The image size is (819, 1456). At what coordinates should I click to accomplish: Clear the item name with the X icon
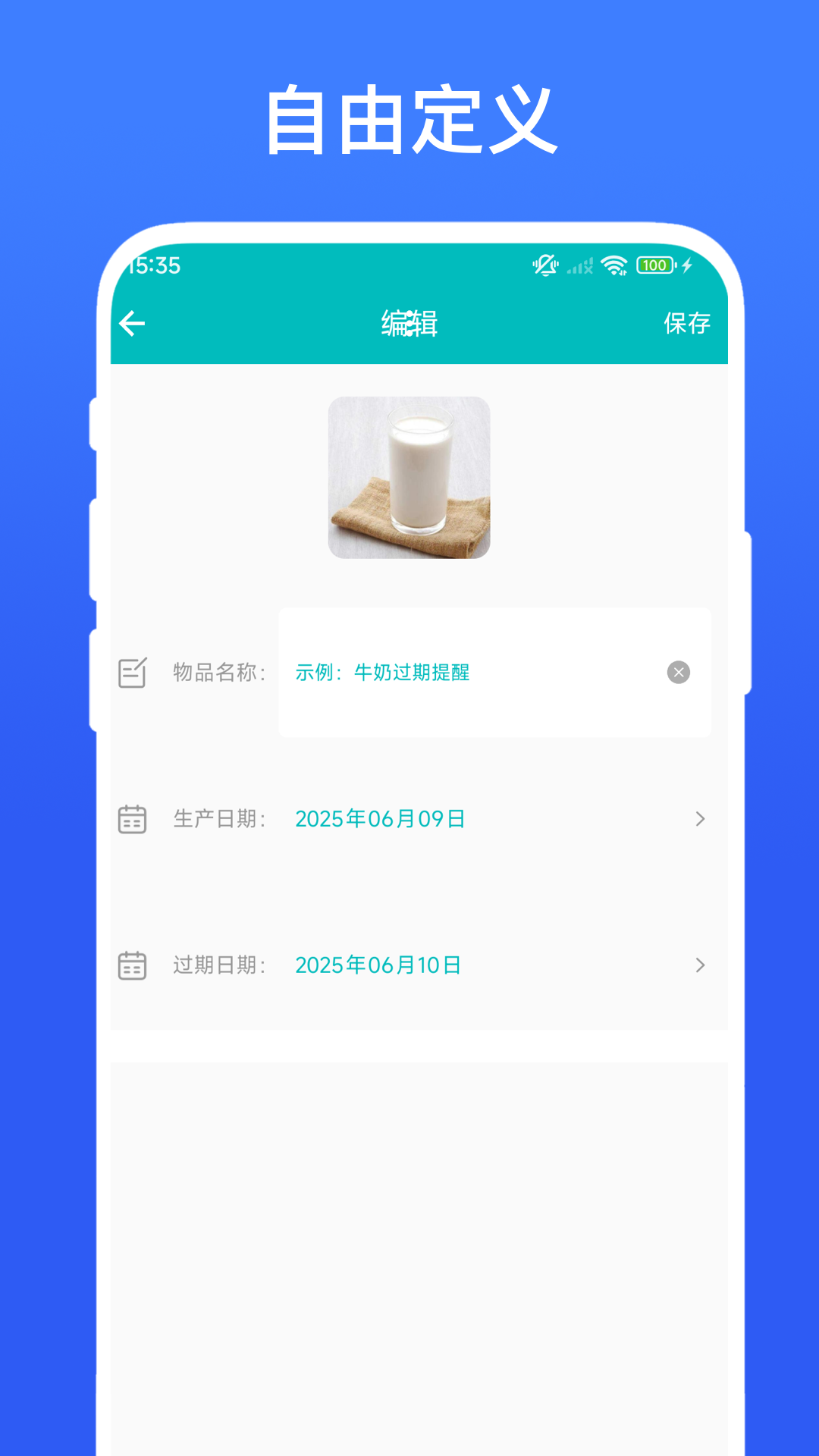pyautogui.click(x=679, y=672)
